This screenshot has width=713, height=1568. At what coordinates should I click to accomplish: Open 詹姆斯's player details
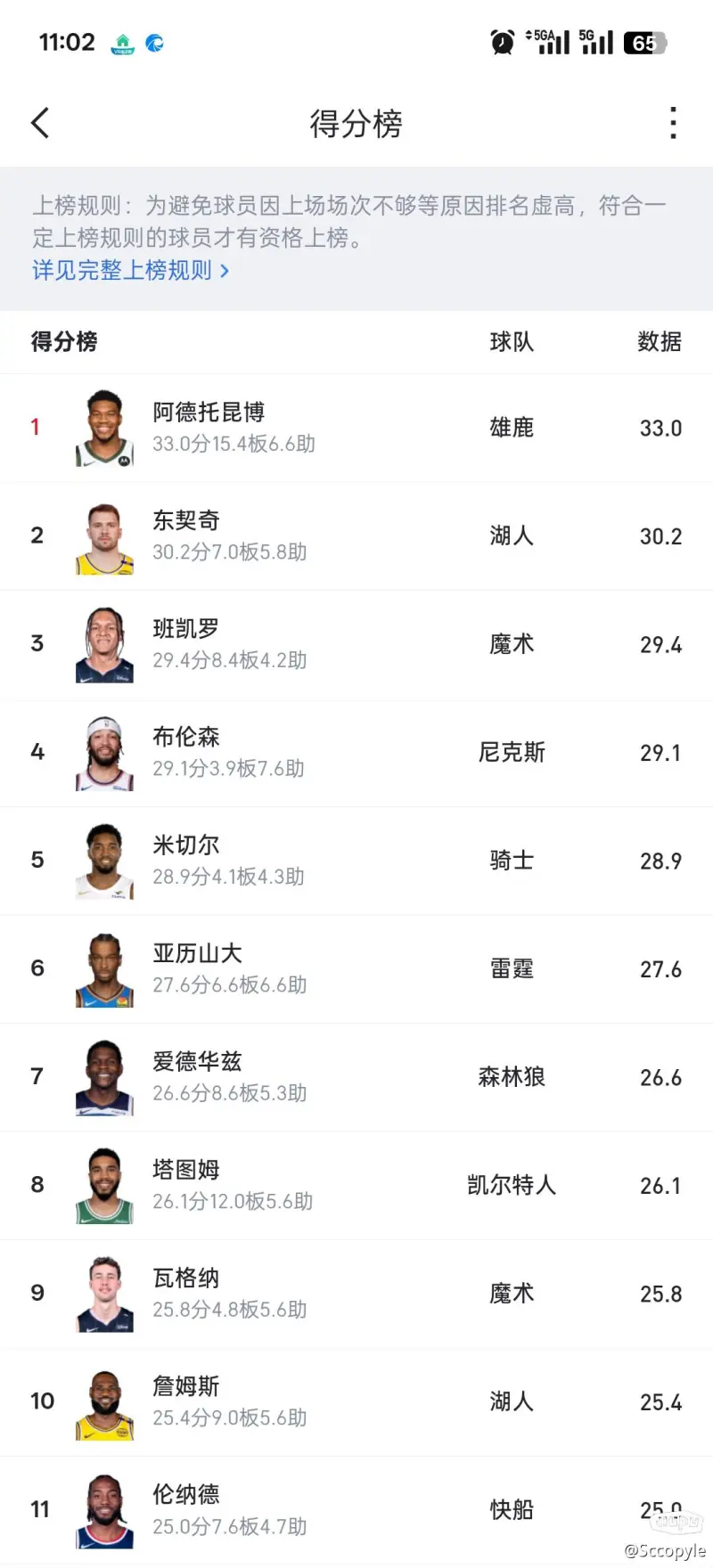[x=356, y=1401]
